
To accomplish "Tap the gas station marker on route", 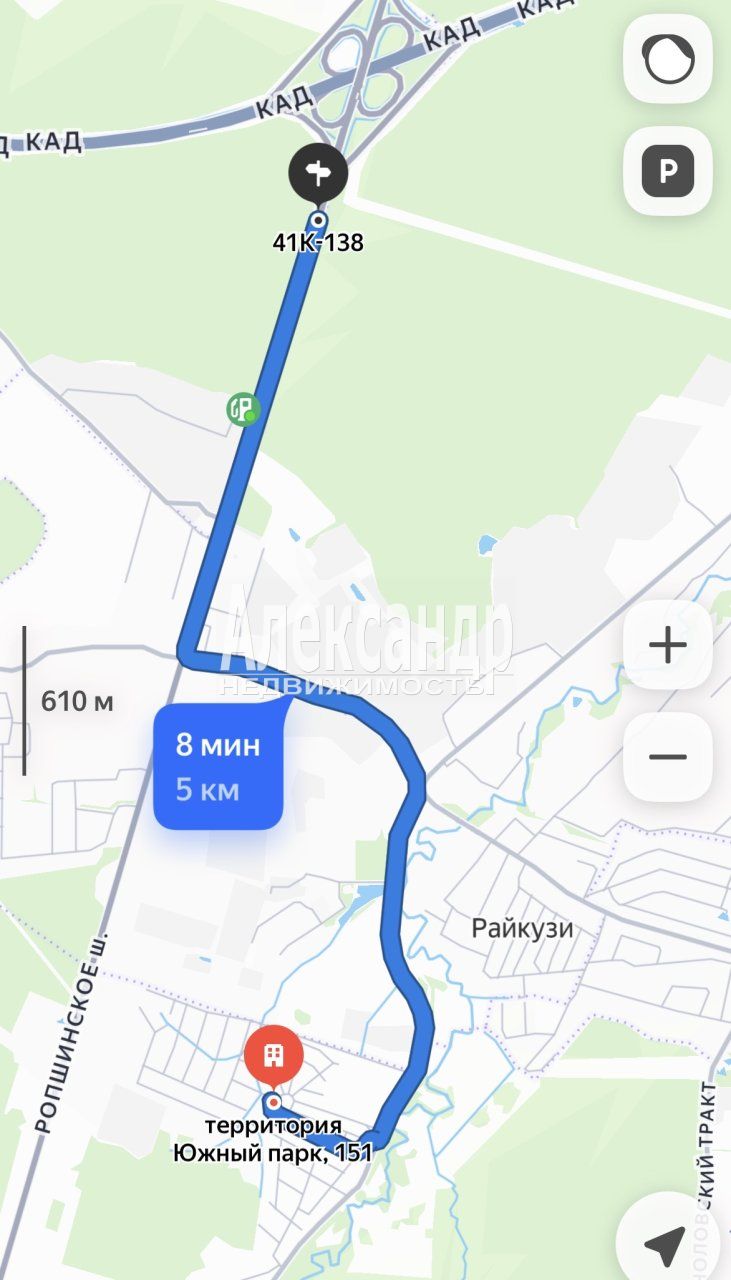I will coord(243,408).
